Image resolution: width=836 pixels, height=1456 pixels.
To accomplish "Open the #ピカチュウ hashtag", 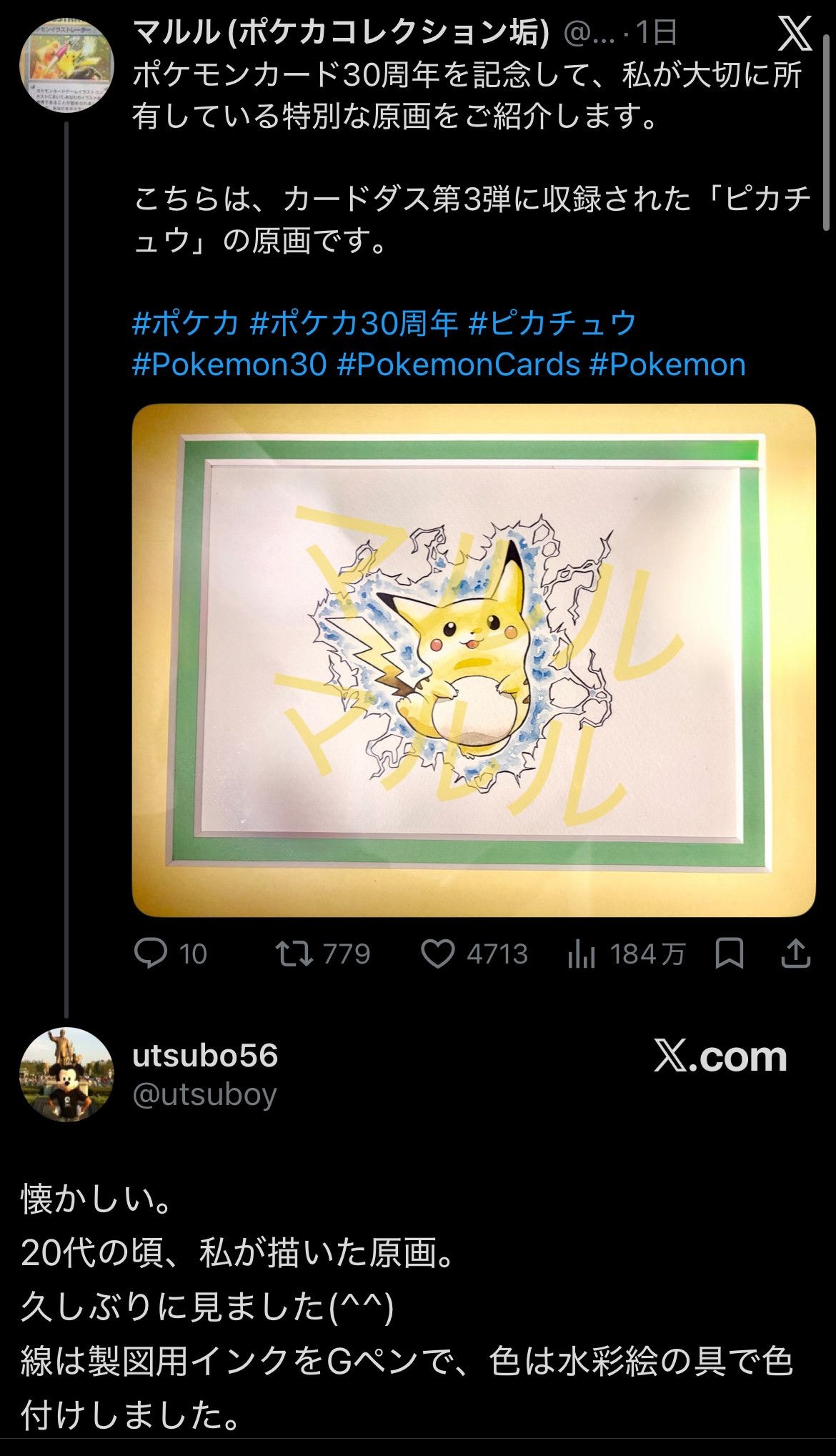I will (552, 323).
